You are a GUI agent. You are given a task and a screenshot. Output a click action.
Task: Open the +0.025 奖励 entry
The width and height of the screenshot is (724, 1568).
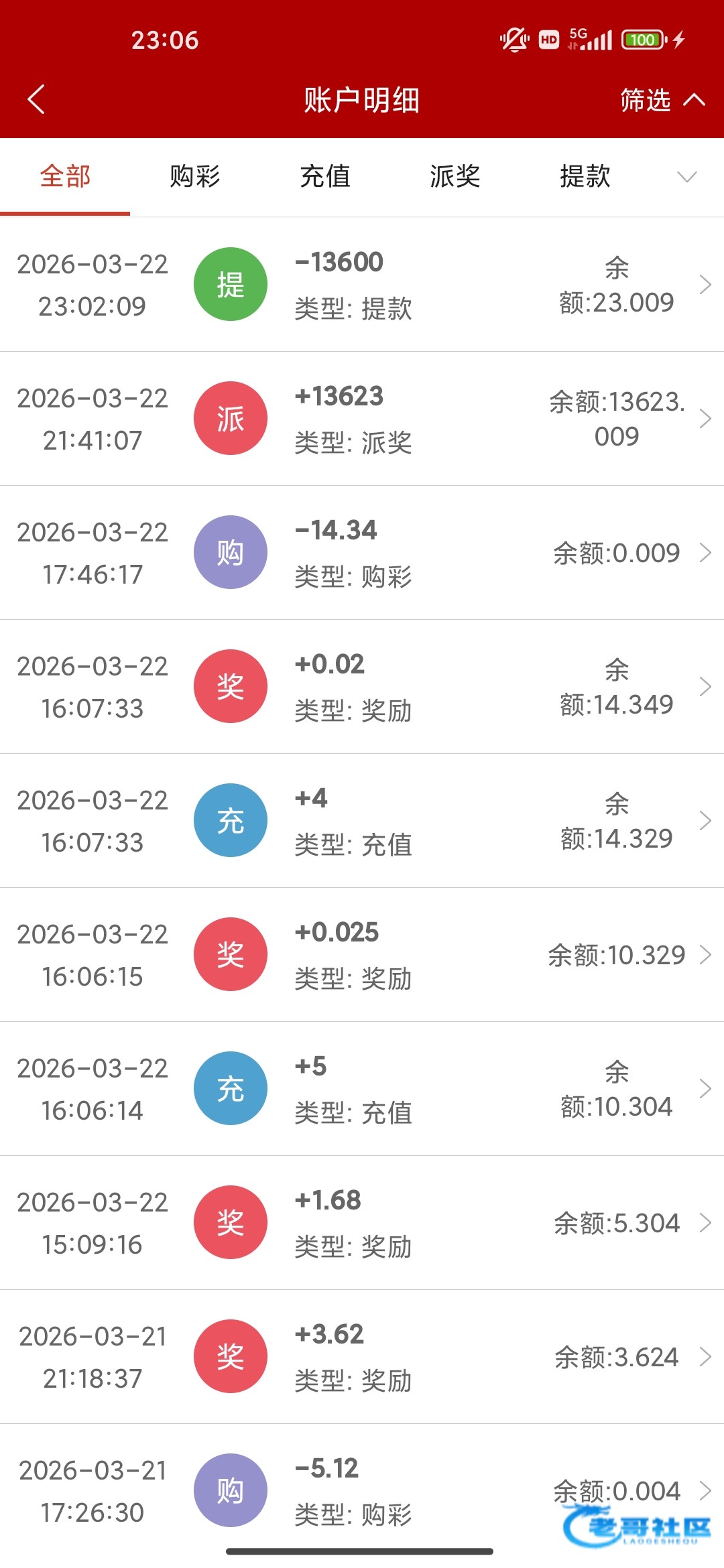362,955
